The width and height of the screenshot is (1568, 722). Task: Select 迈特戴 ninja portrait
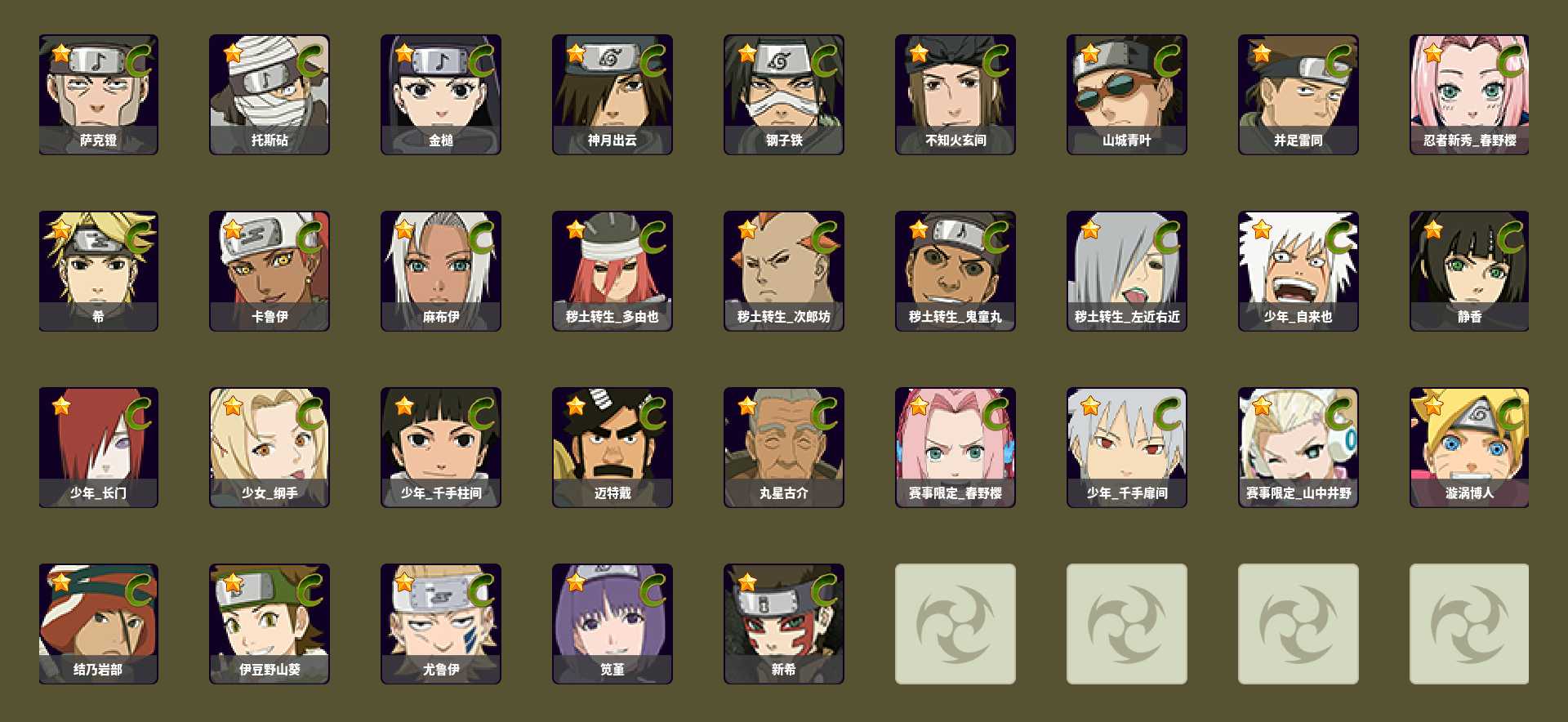(x=612, y=447)
